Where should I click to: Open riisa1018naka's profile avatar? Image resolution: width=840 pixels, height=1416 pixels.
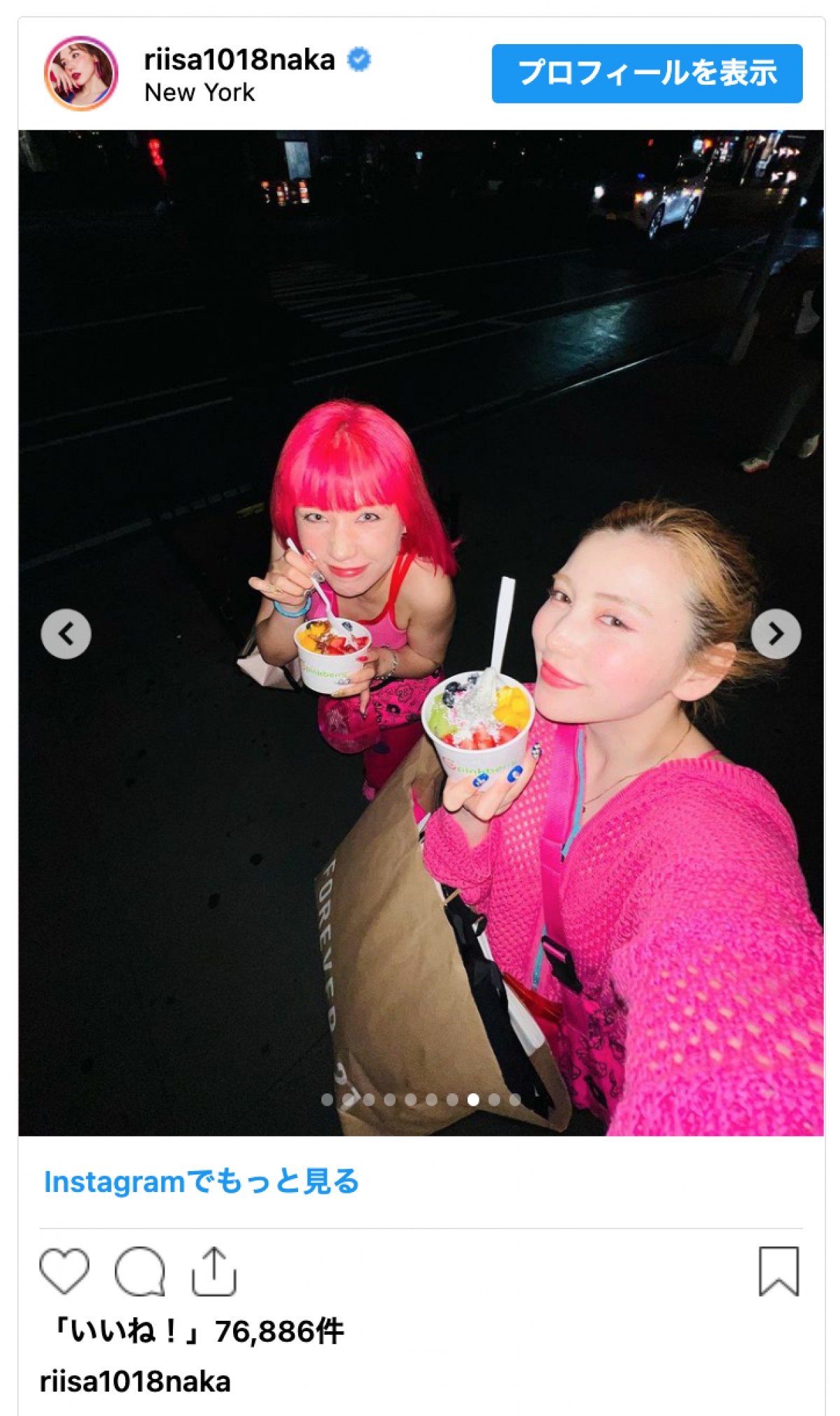81,73
